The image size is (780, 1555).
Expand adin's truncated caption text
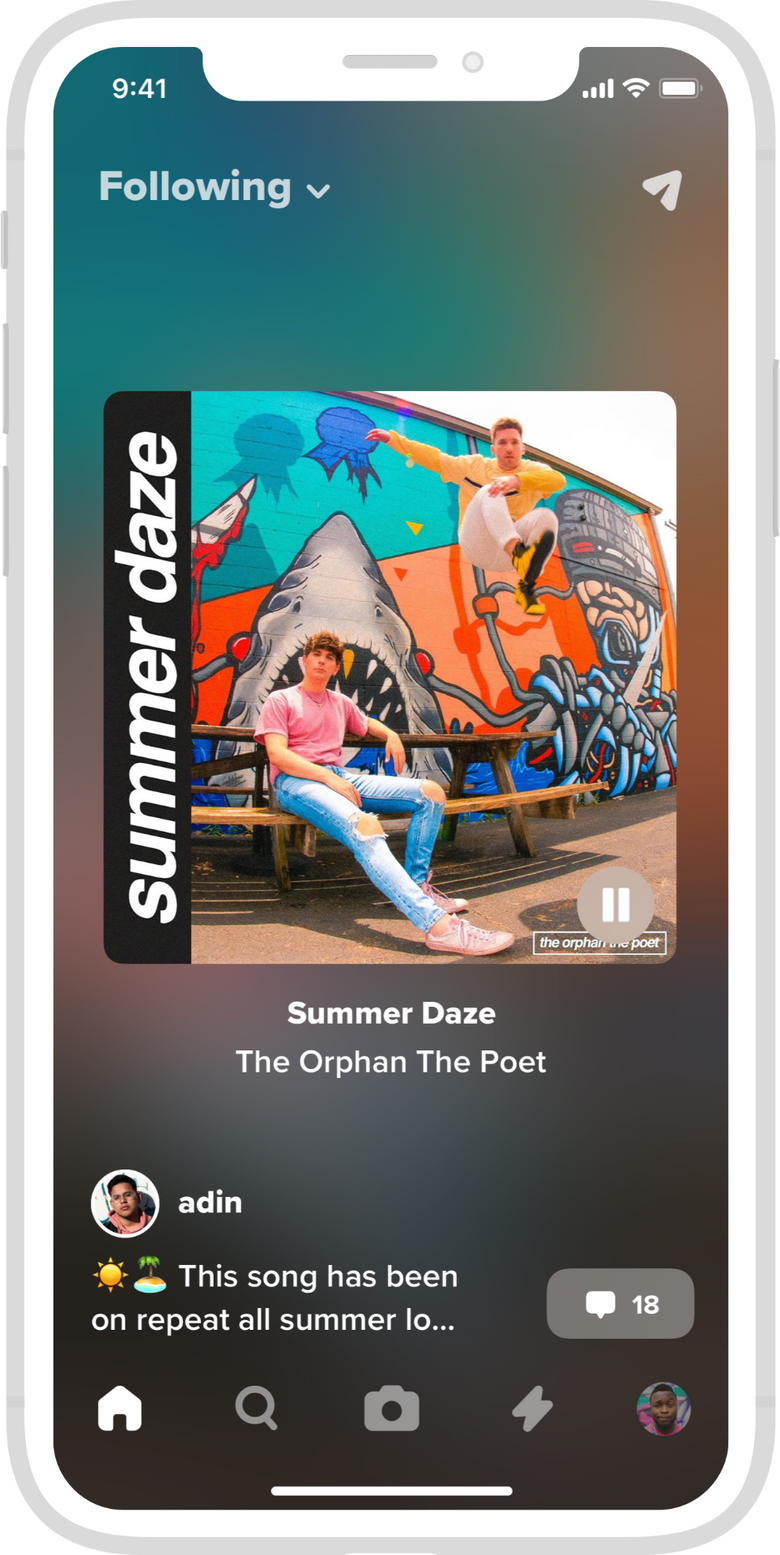pyautogui.click(x=275, y=1298)
